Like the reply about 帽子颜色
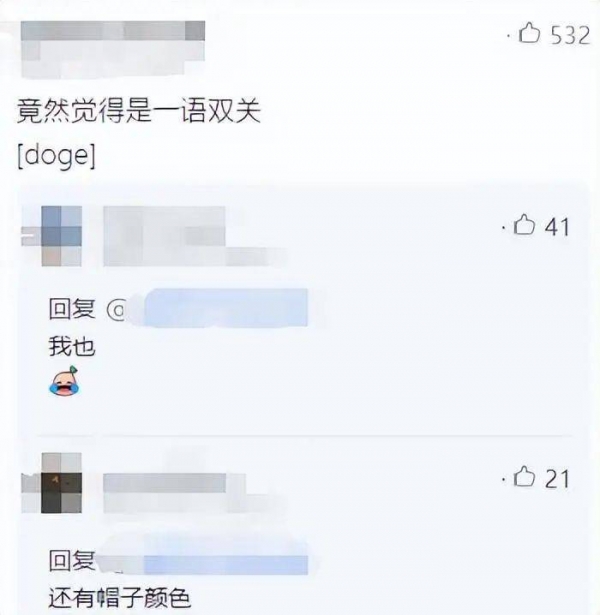The width and height of the screenshot is (600, 615). [x=525, y=479]
